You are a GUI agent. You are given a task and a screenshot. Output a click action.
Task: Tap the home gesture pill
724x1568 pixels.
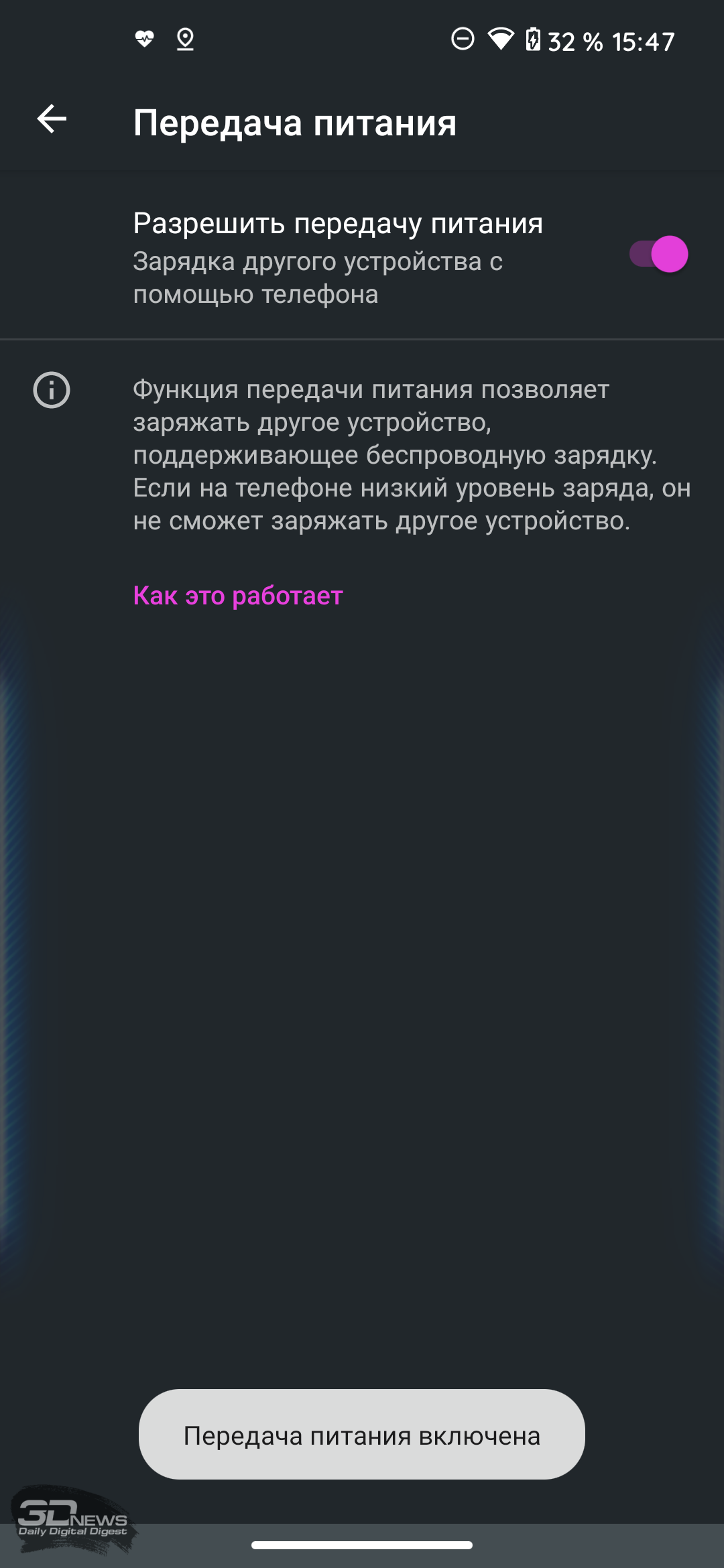362,1545
